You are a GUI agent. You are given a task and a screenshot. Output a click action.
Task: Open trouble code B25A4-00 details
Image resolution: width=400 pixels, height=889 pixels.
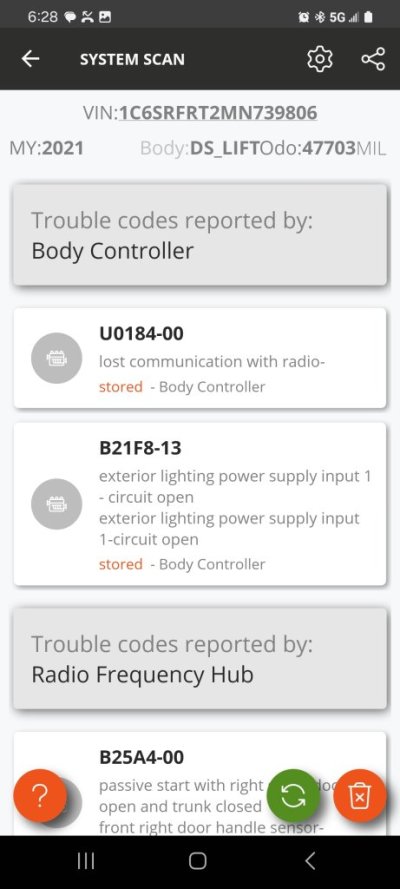[x=200, y=784]
